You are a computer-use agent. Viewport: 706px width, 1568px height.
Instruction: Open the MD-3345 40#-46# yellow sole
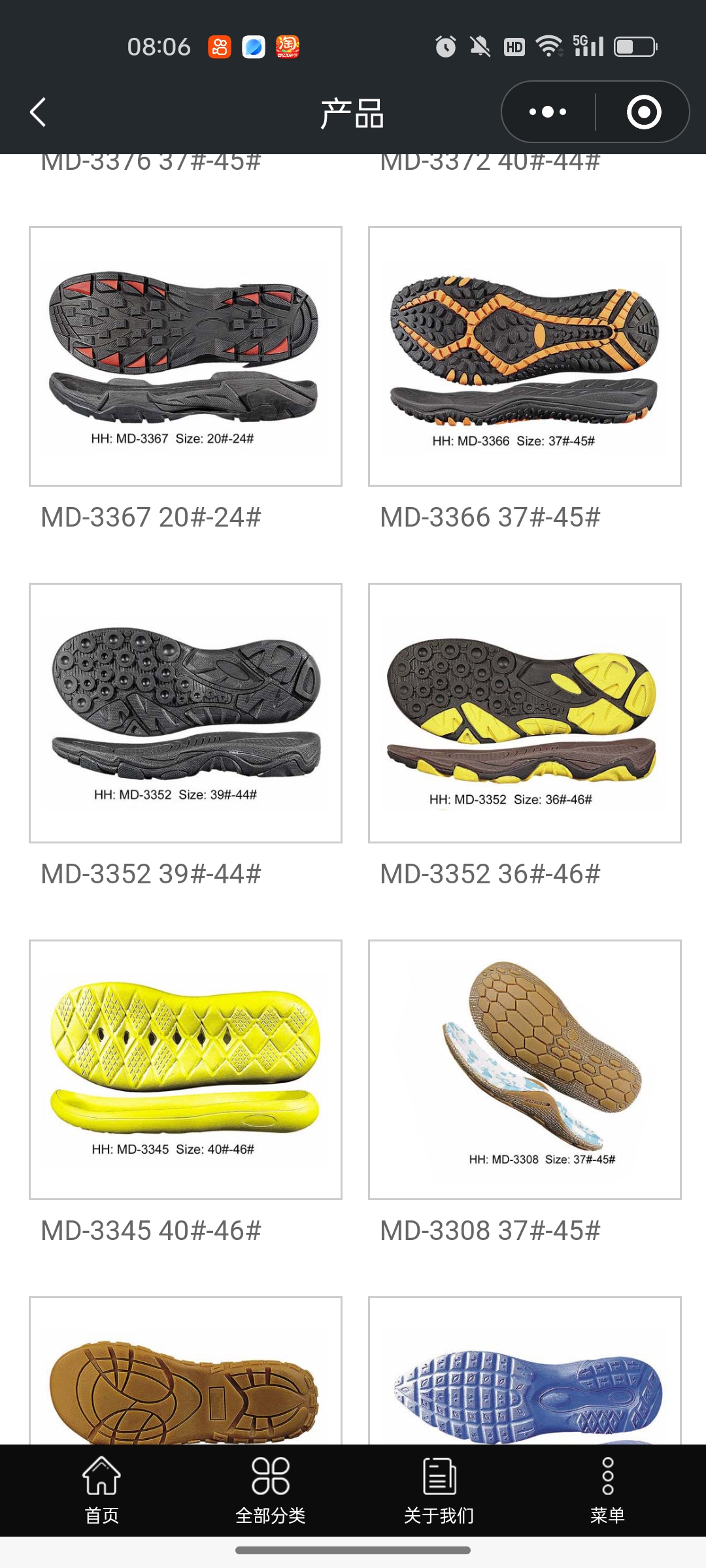[186, 1070]
